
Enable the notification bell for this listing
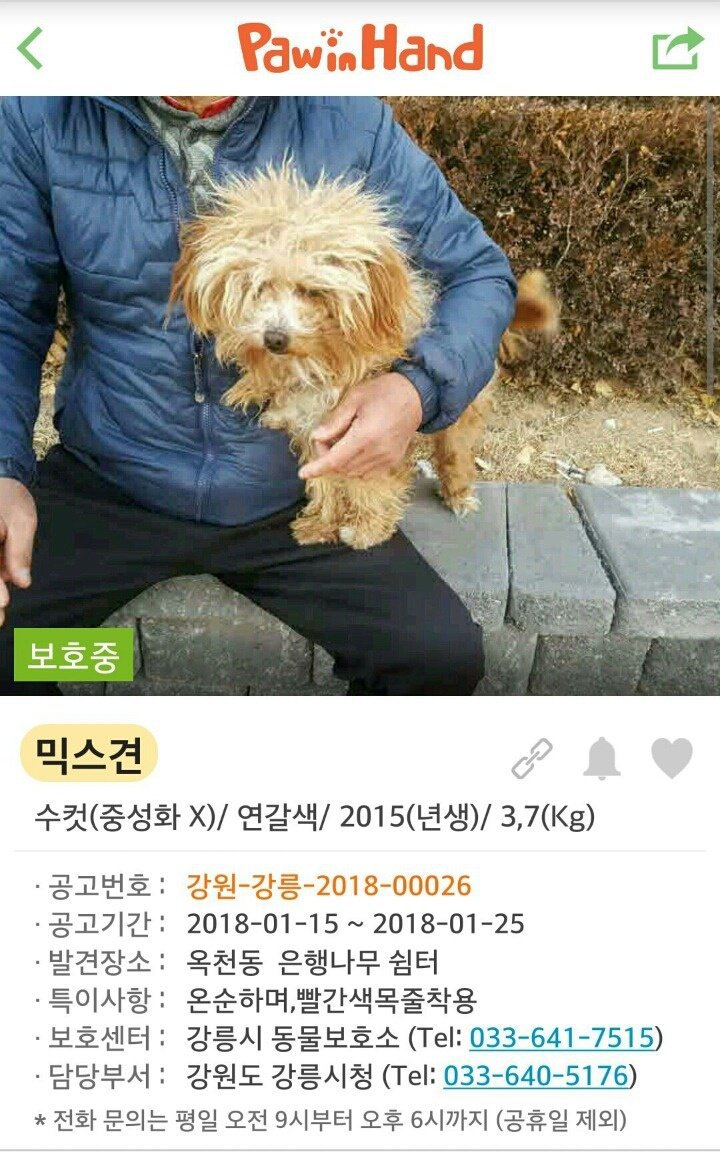[602, 757]
